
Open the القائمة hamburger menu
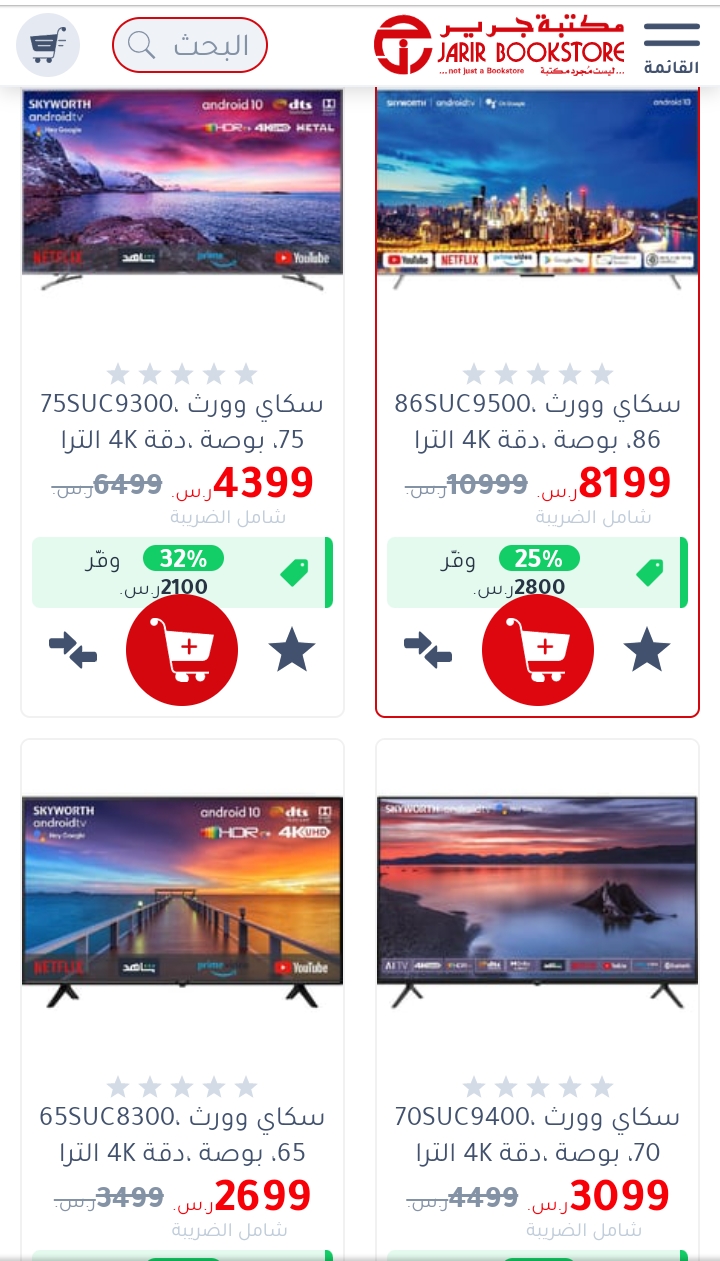[671, 45]
